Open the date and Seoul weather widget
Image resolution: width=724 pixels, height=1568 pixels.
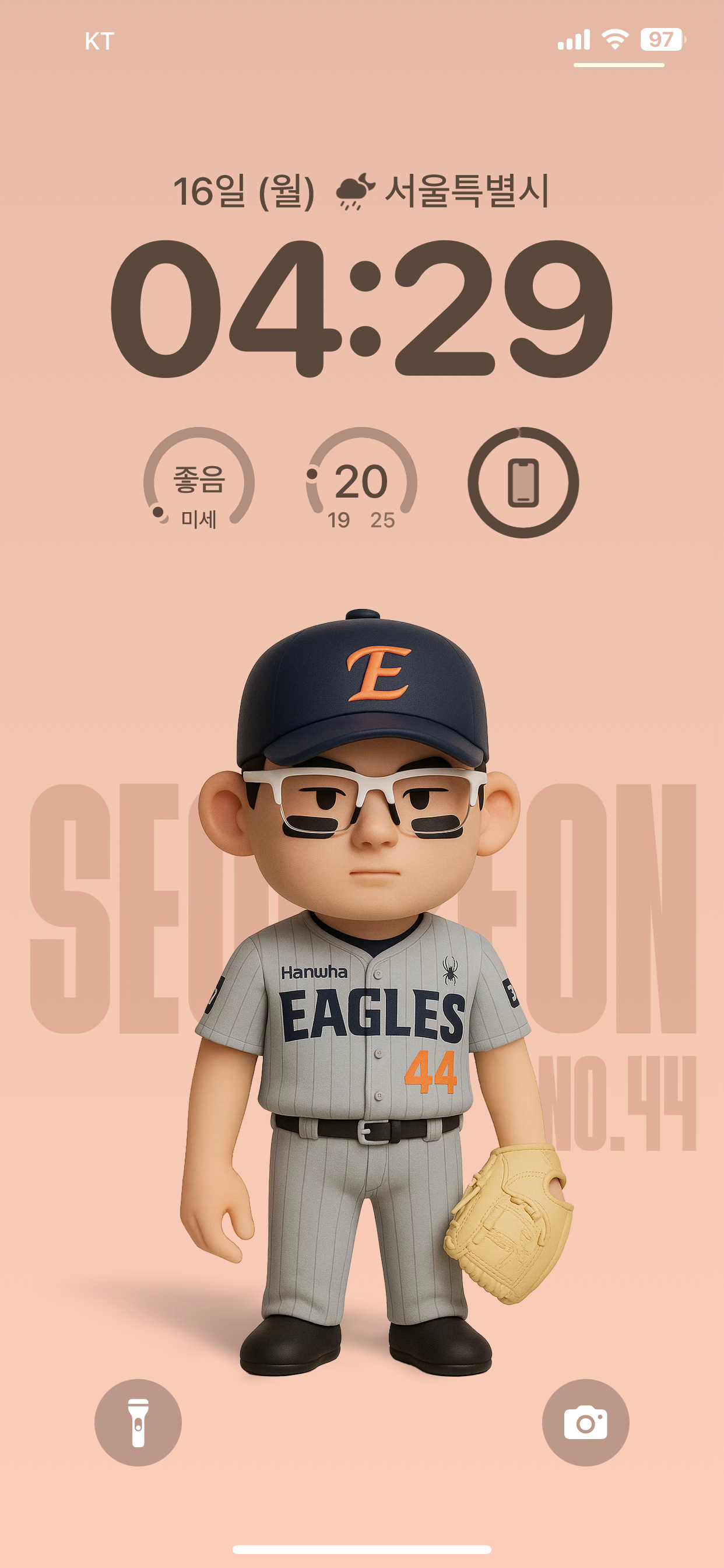pos(361,191)
